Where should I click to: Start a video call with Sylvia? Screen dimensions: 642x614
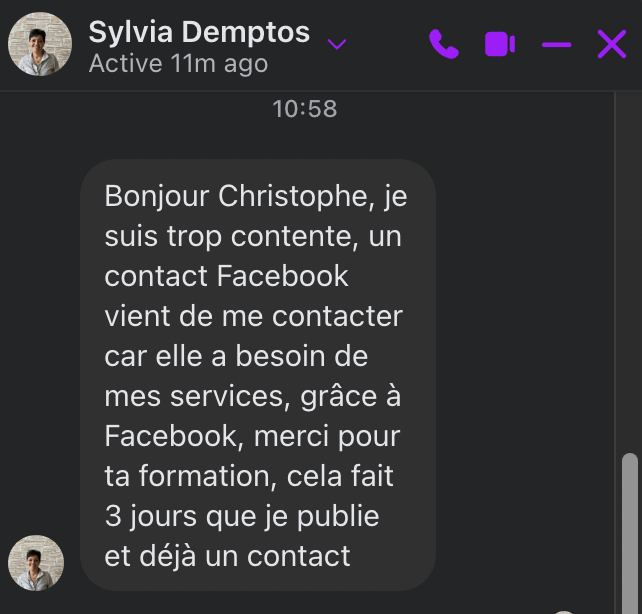click(x=499, y=44)
